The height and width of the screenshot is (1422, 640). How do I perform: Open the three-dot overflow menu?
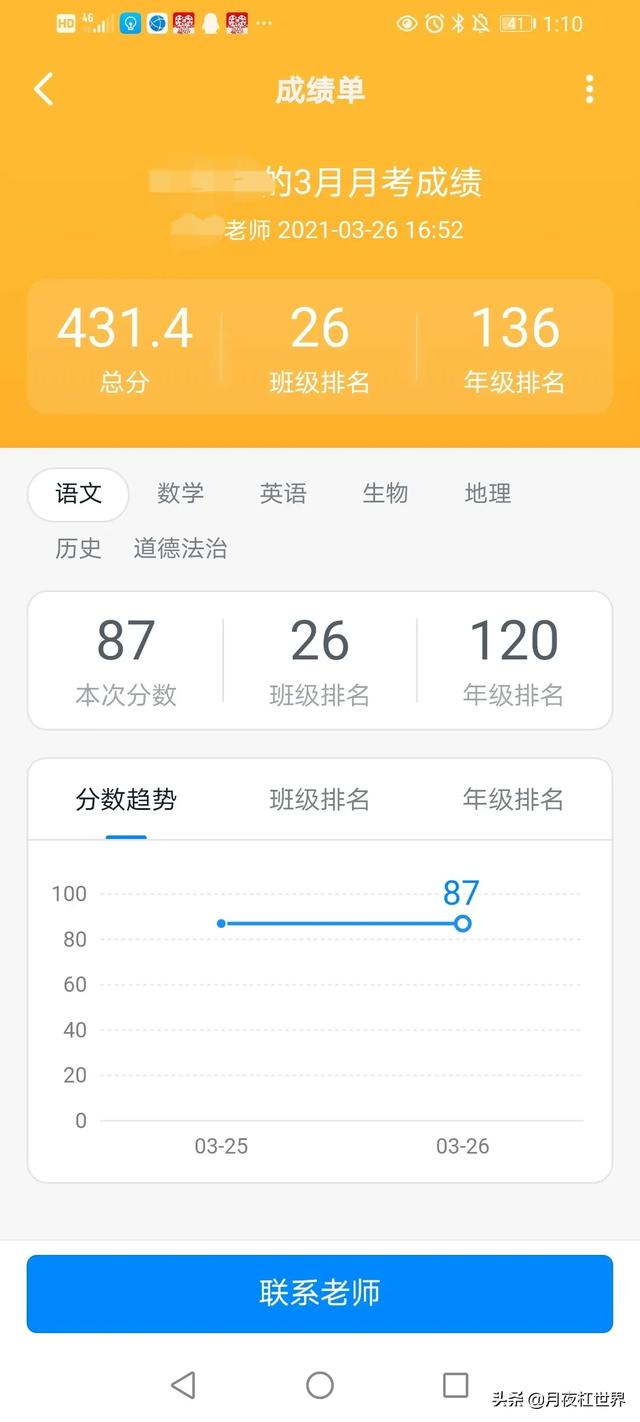pos(589,90)
